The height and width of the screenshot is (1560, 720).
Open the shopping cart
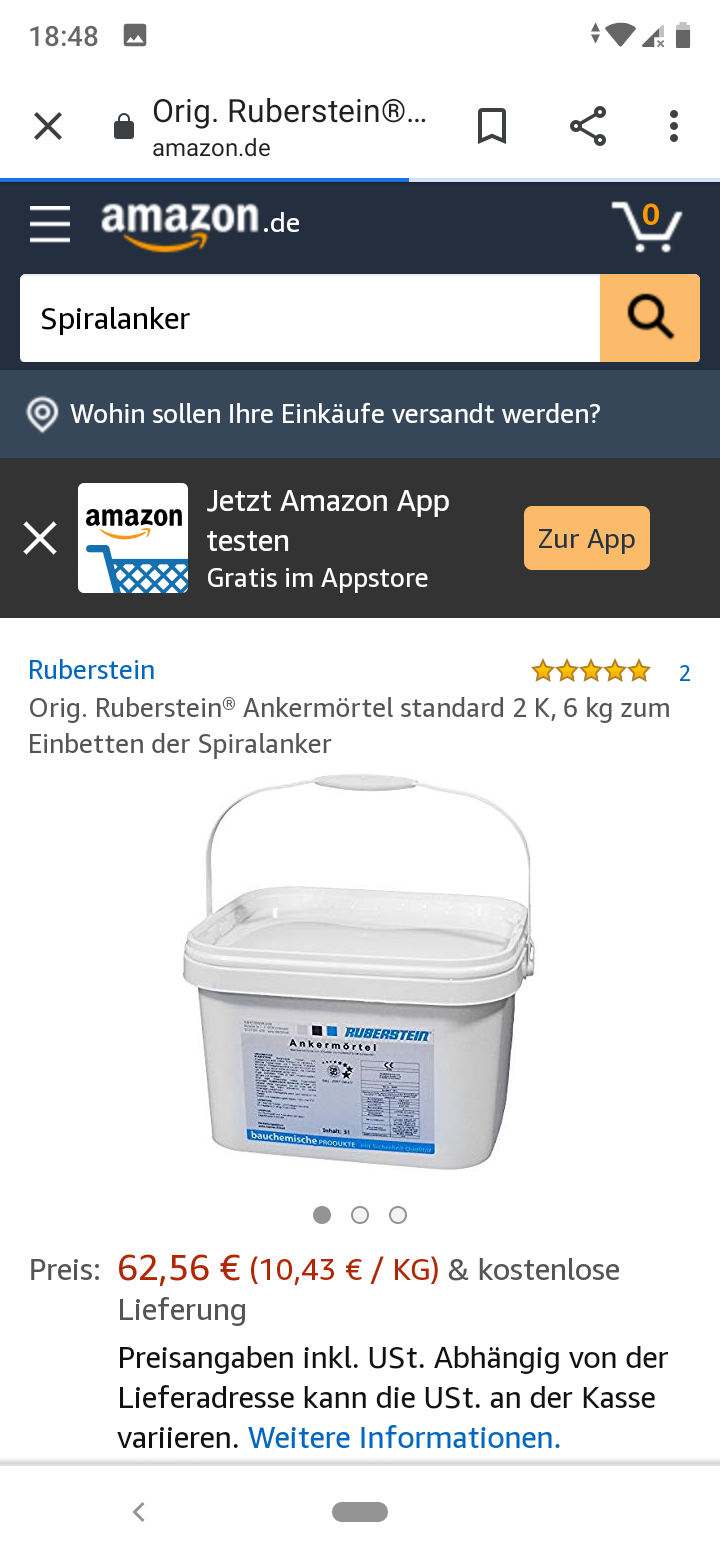pyautogui.click(x=646, y=226)
